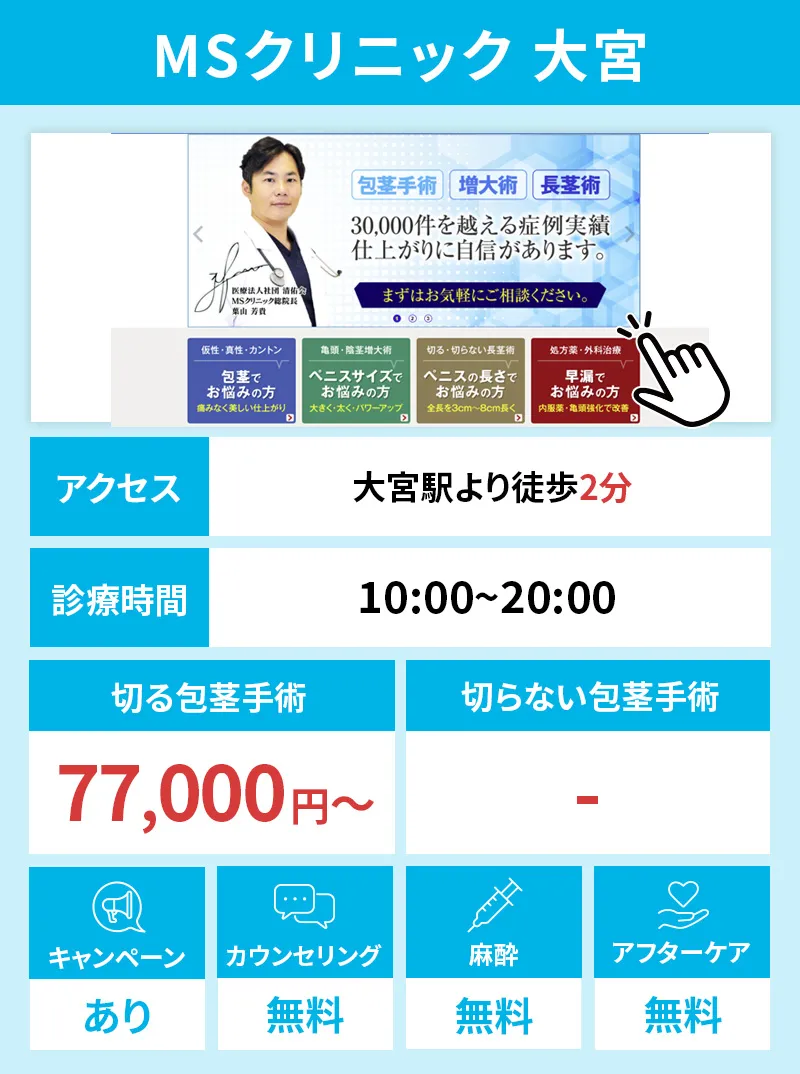This screenshot has height=1074, width=800.
Task: Go to previous slide via left chevron
Action: 198,233
